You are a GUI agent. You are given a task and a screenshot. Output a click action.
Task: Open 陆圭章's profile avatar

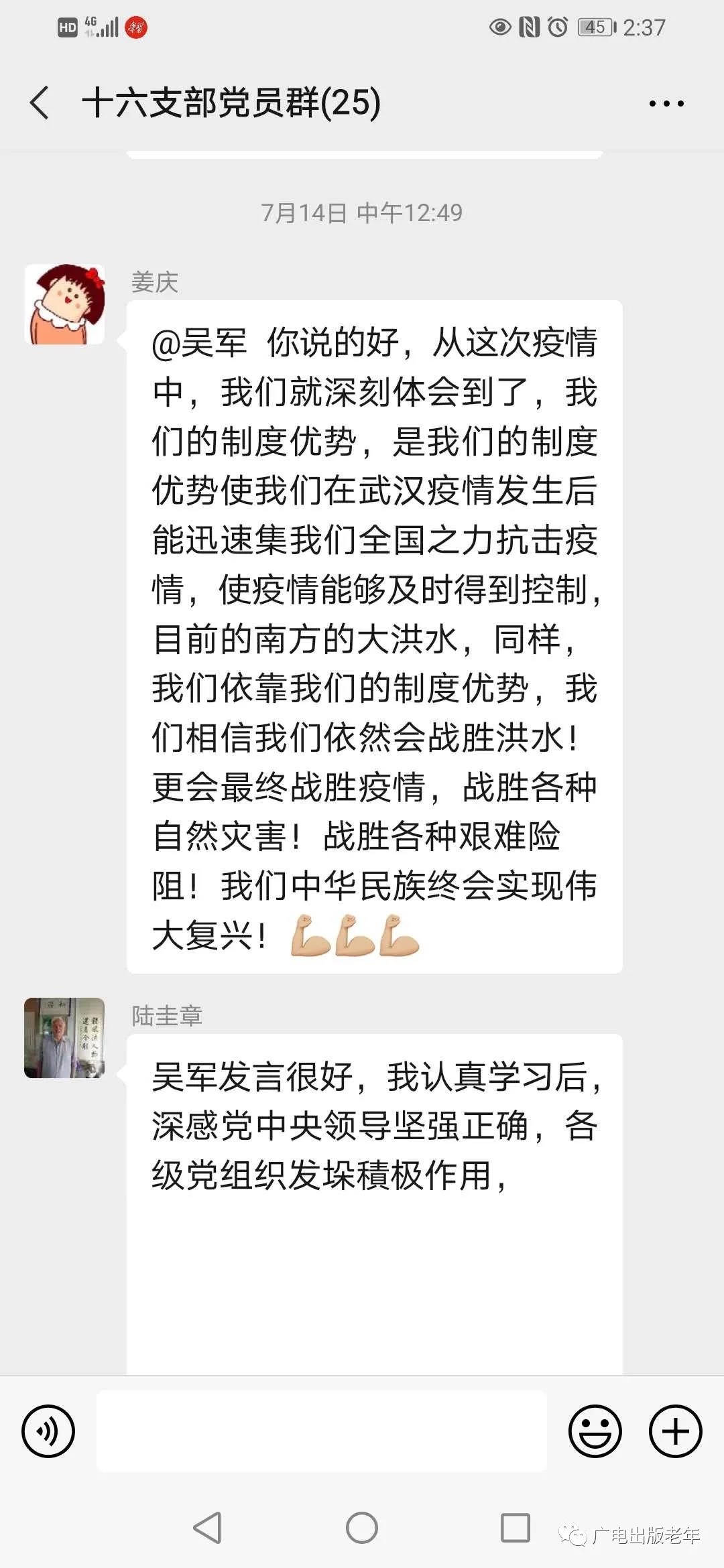click(x=64, y=1037)
